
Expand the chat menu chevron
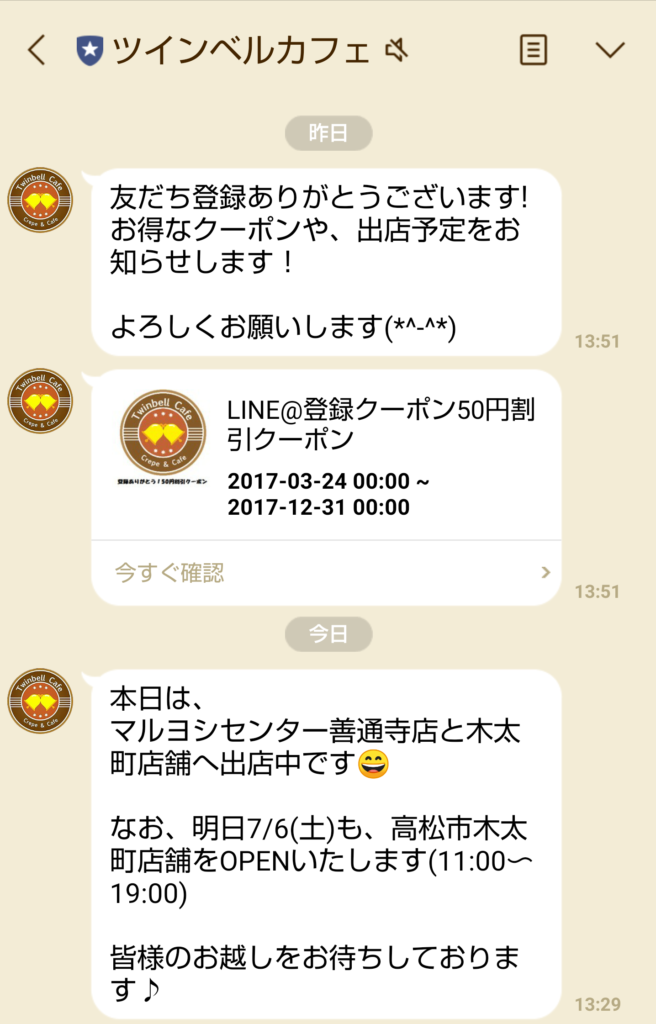(x=609, y=50)
